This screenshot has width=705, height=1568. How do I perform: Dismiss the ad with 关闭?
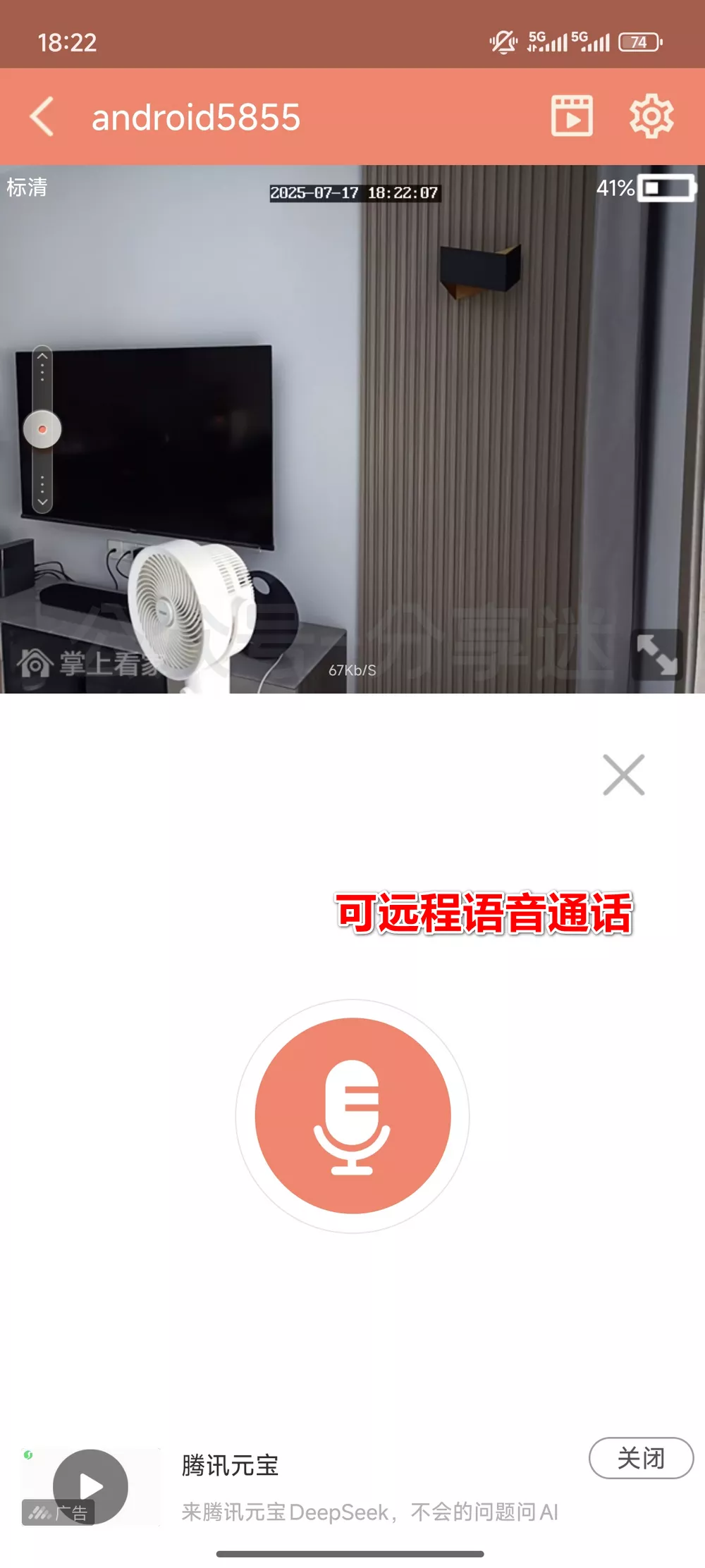coord(641,1458)
